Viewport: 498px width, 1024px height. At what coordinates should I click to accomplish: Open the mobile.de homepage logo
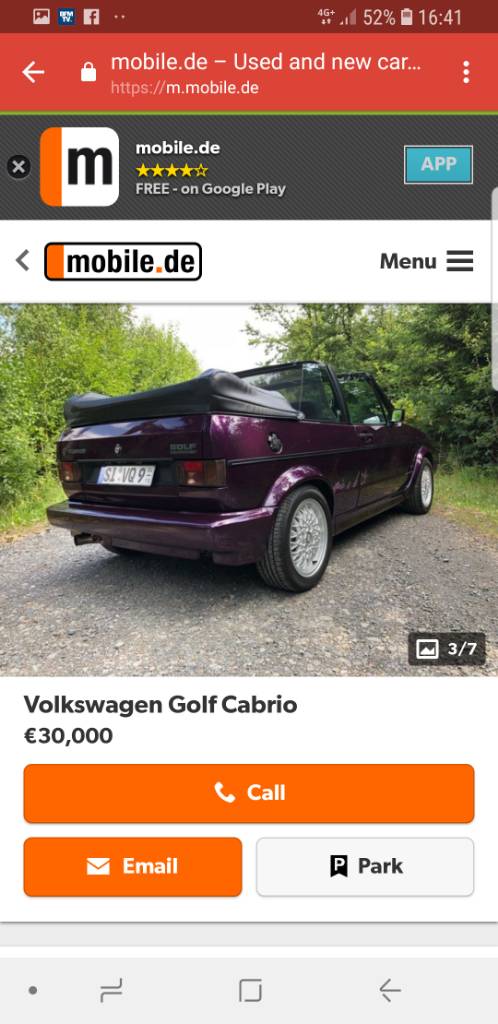coord(123,262)
